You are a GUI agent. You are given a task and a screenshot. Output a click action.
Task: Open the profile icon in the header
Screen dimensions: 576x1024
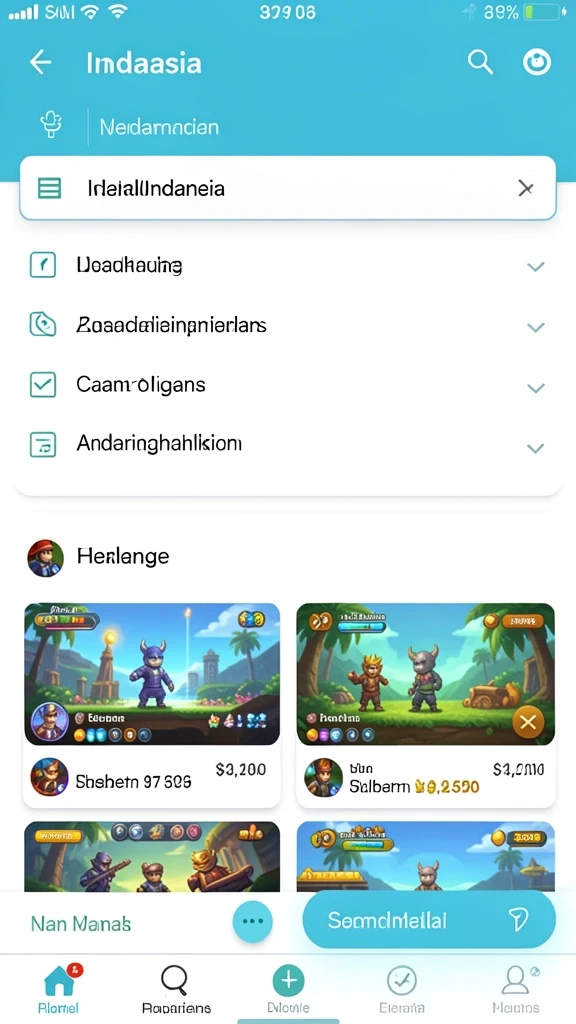[x=537, y=63]
